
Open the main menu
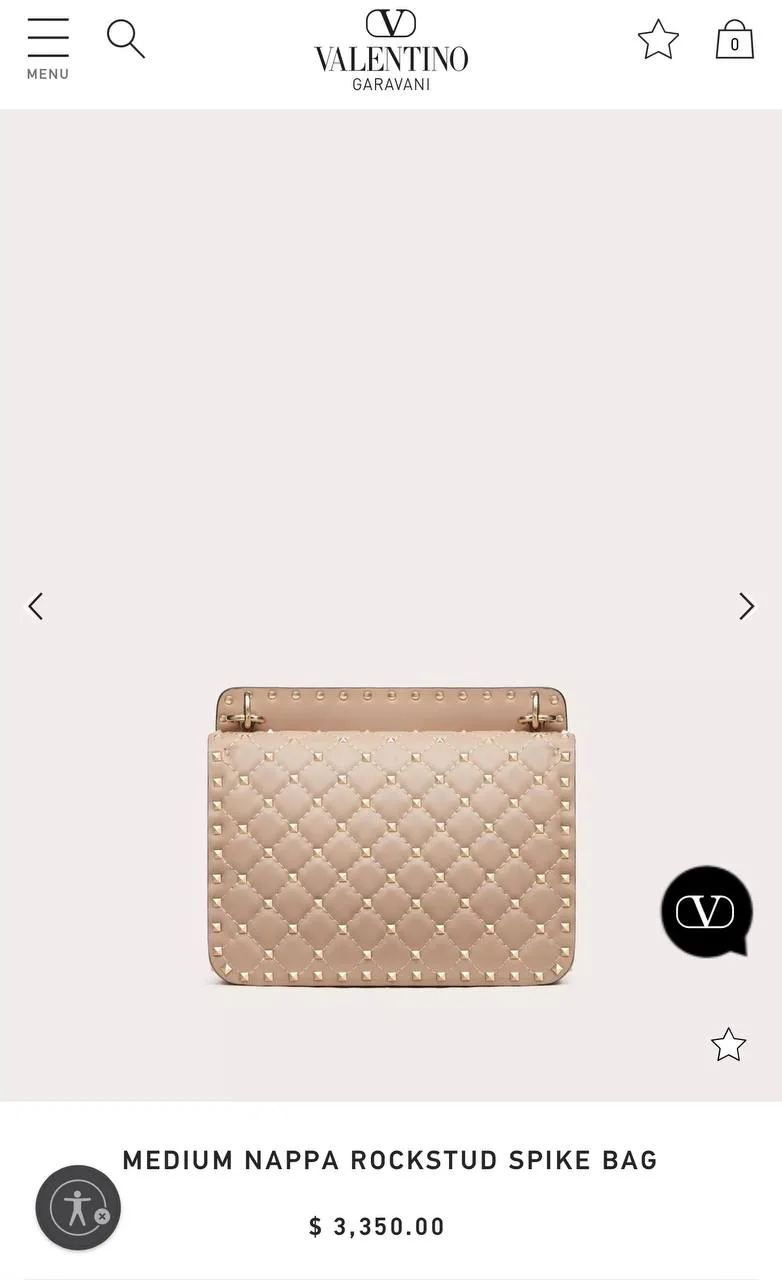47,48
